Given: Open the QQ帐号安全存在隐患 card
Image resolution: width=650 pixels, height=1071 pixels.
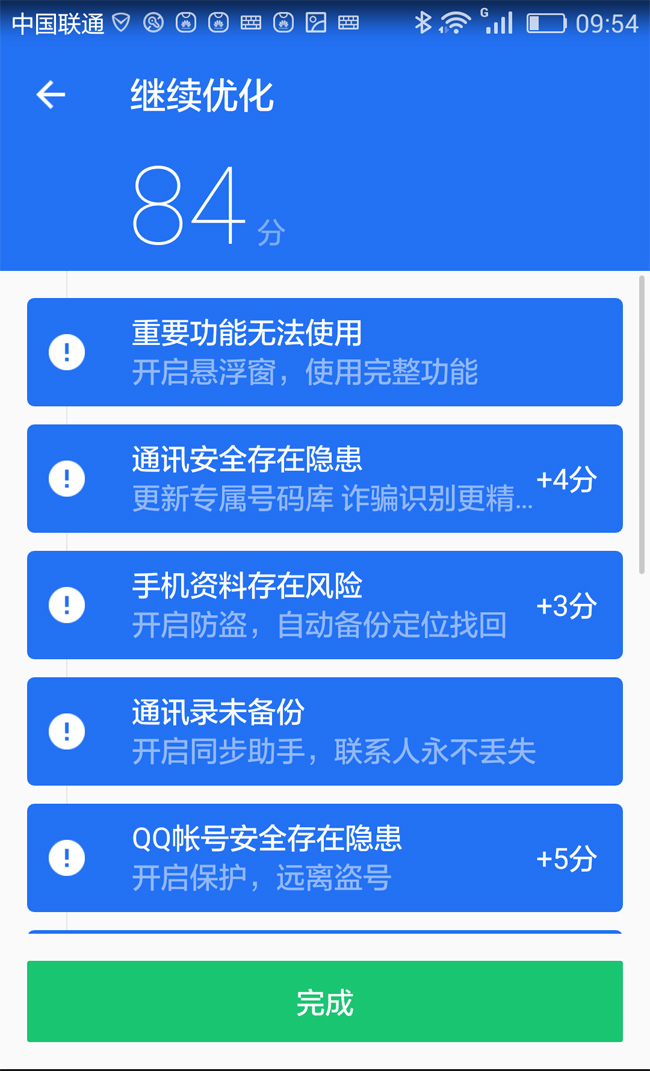Looking at the screenshot, I should [325, 858].
